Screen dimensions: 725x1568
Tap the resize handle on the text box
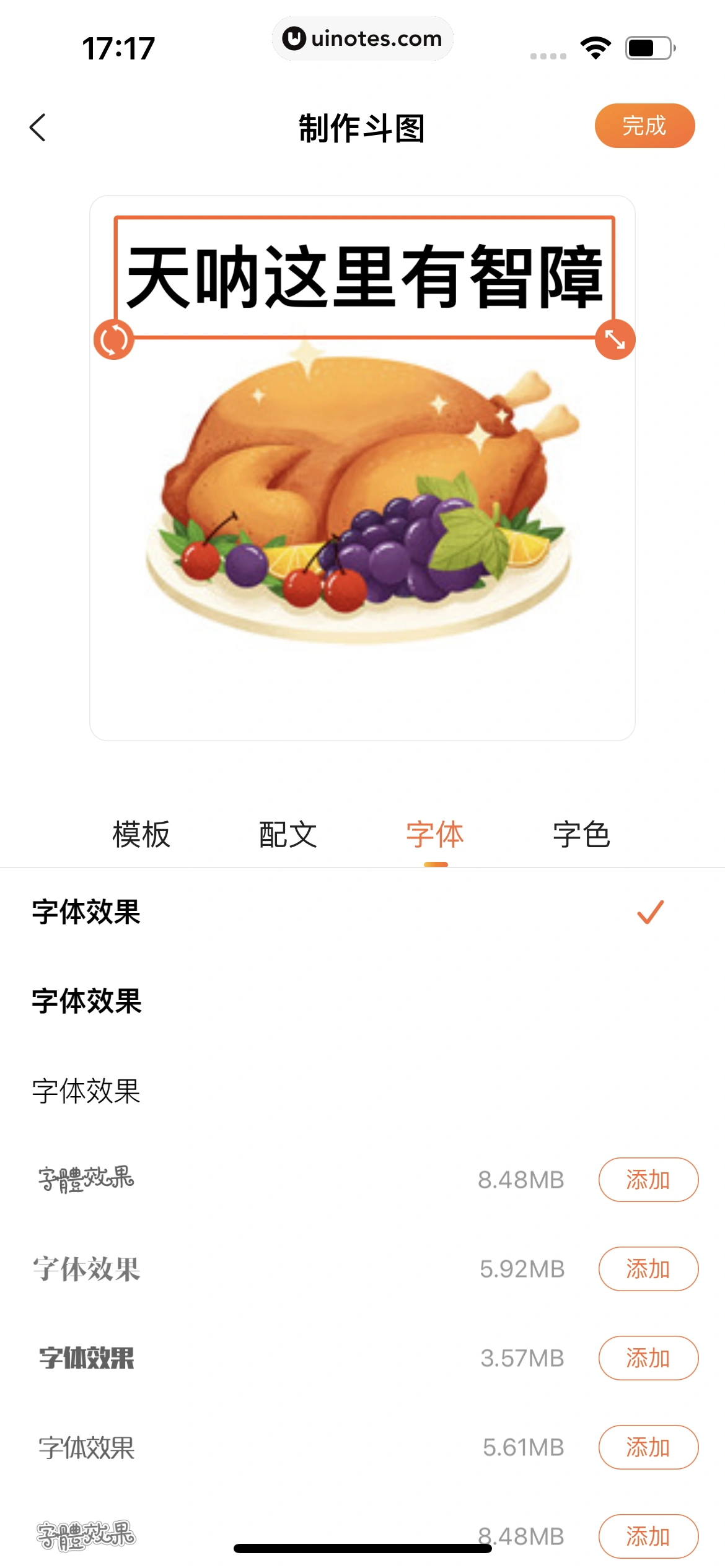pyautogui.click(x=613, y=339)
